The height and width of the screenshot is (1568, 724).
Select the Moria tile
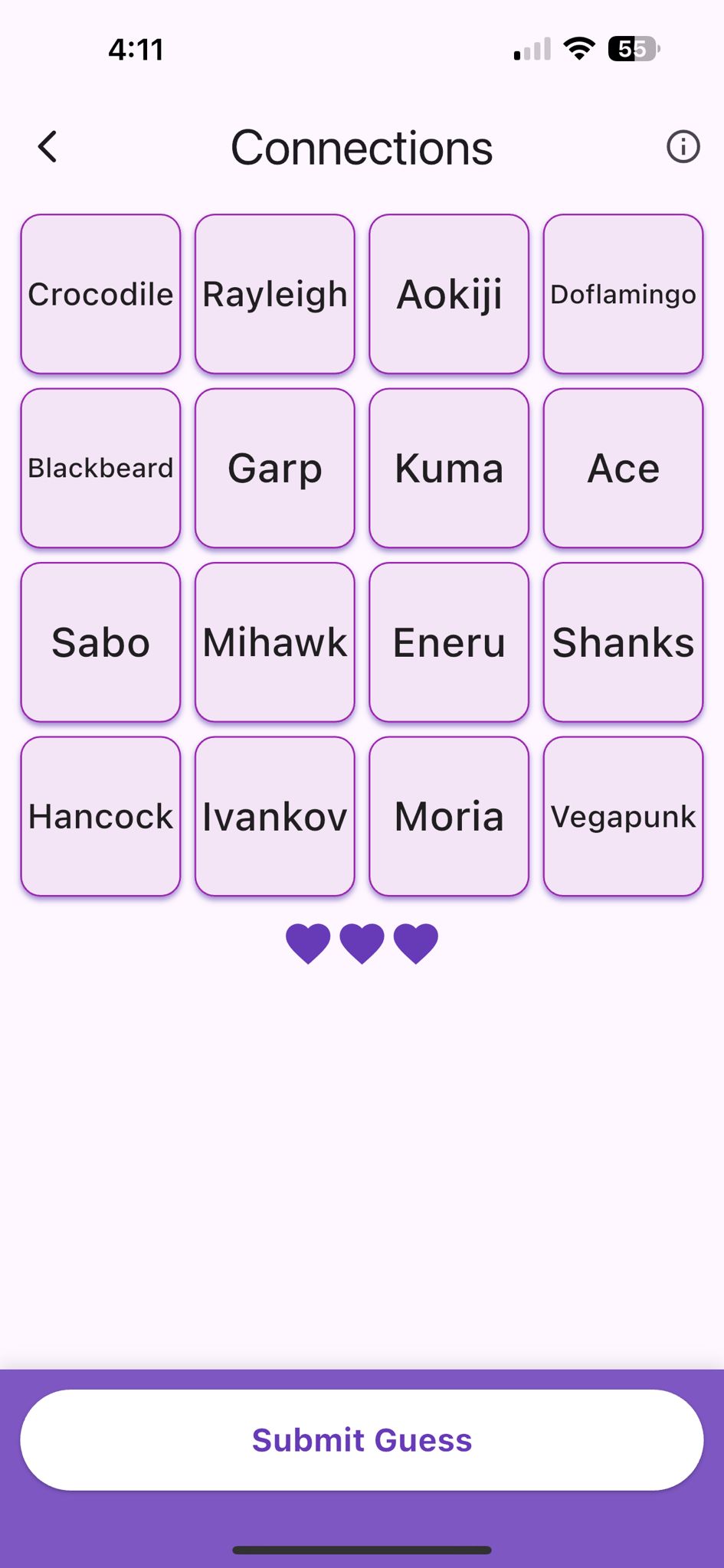coord(449,816)
